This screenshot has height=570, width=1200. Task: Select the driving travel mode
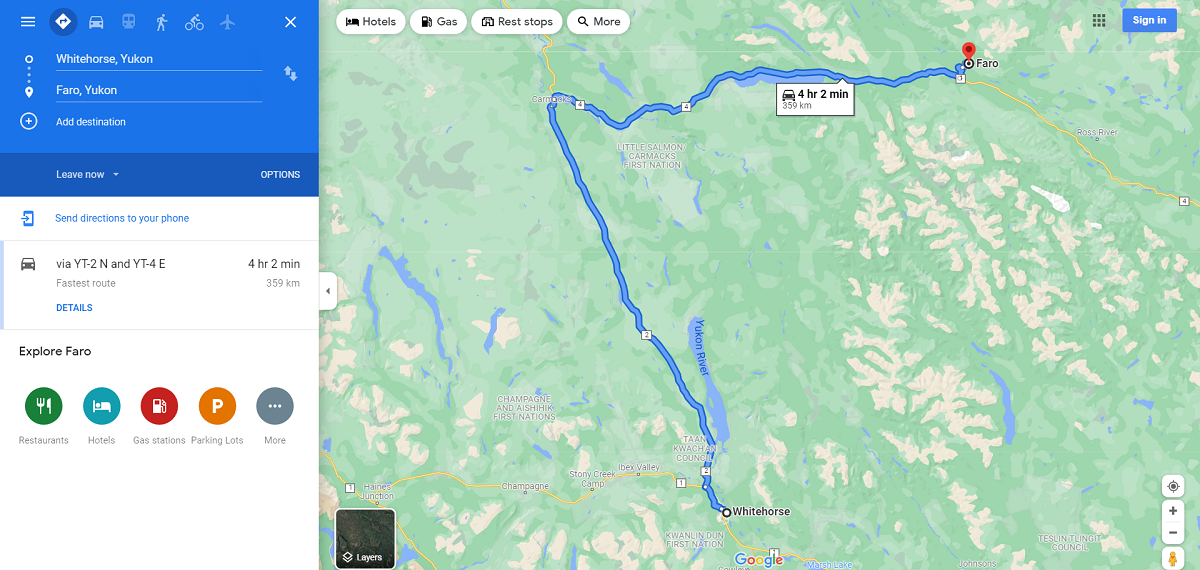[x=96, y=22]
